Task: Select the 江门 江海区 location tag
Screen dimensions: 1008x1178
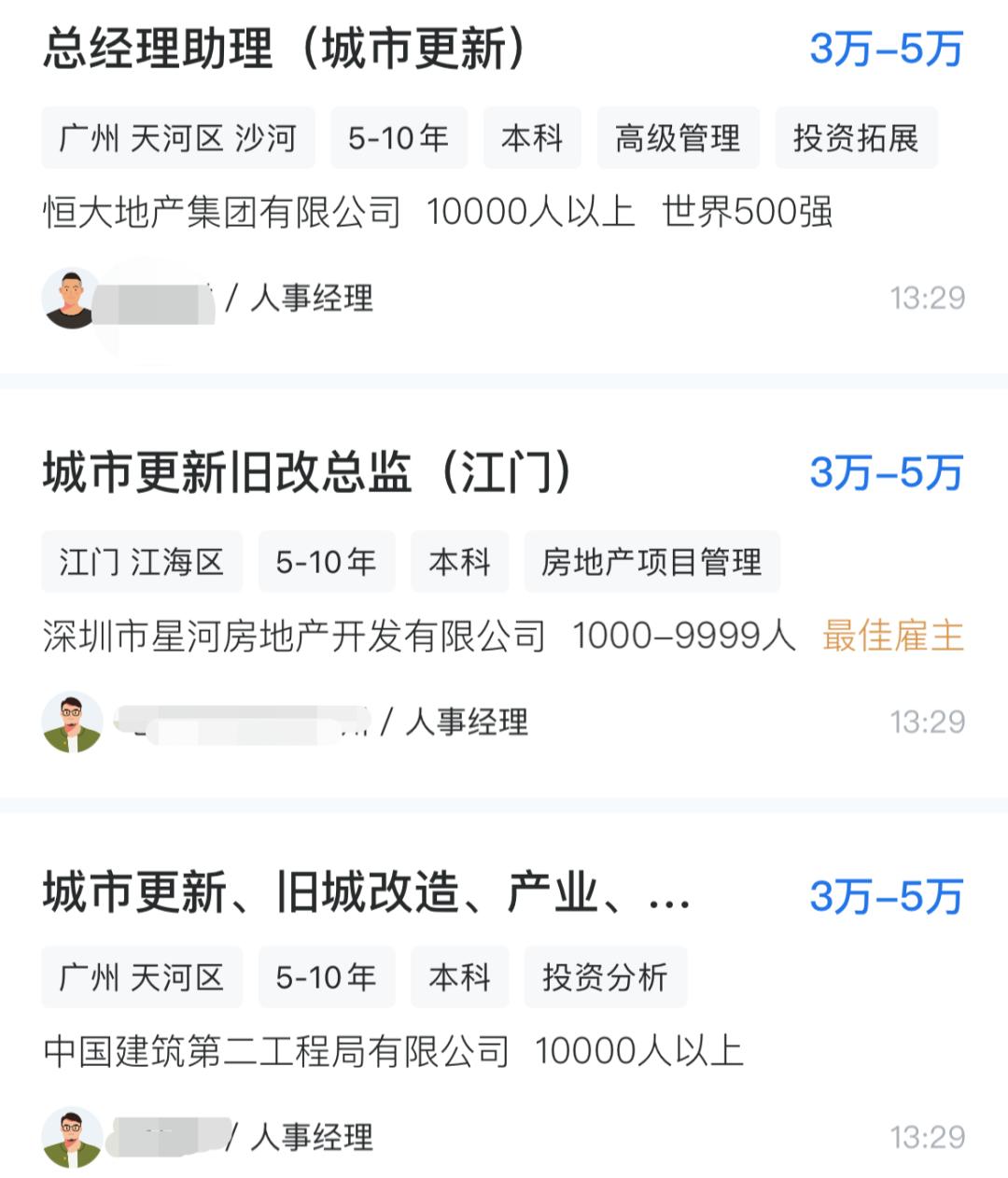Action: (x=140, y=561)
